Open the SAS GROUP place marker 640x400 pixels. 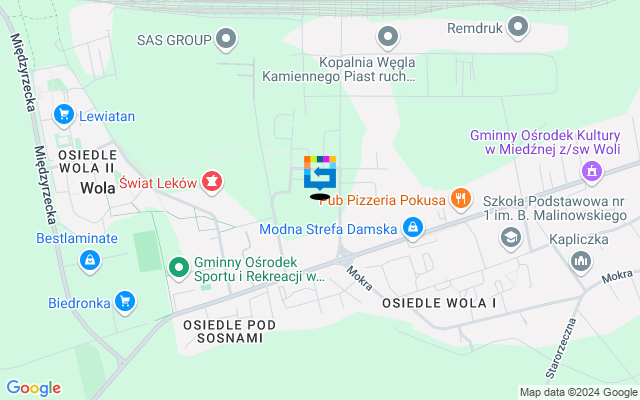point(227,40)
